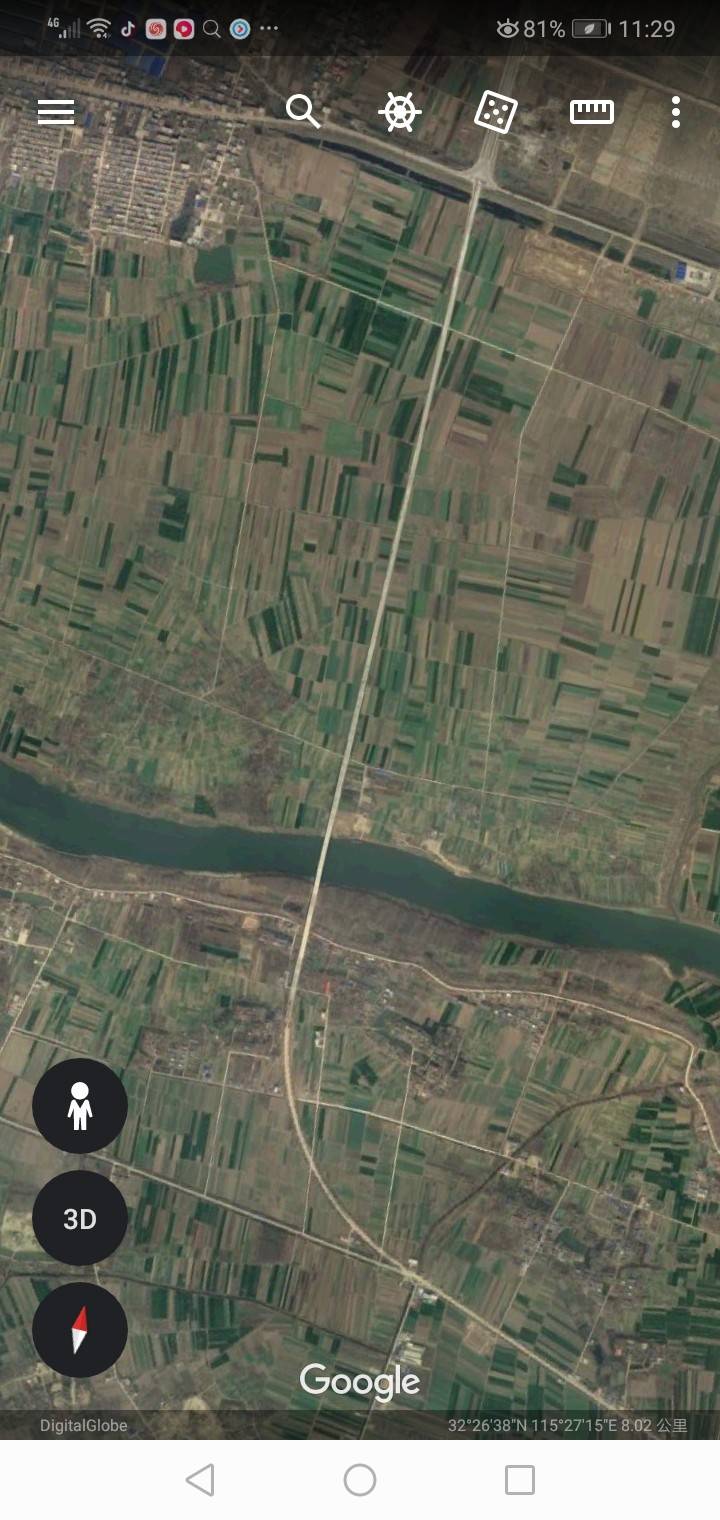
Task: Reset orientation with compass button
Action: point(80,1330)
